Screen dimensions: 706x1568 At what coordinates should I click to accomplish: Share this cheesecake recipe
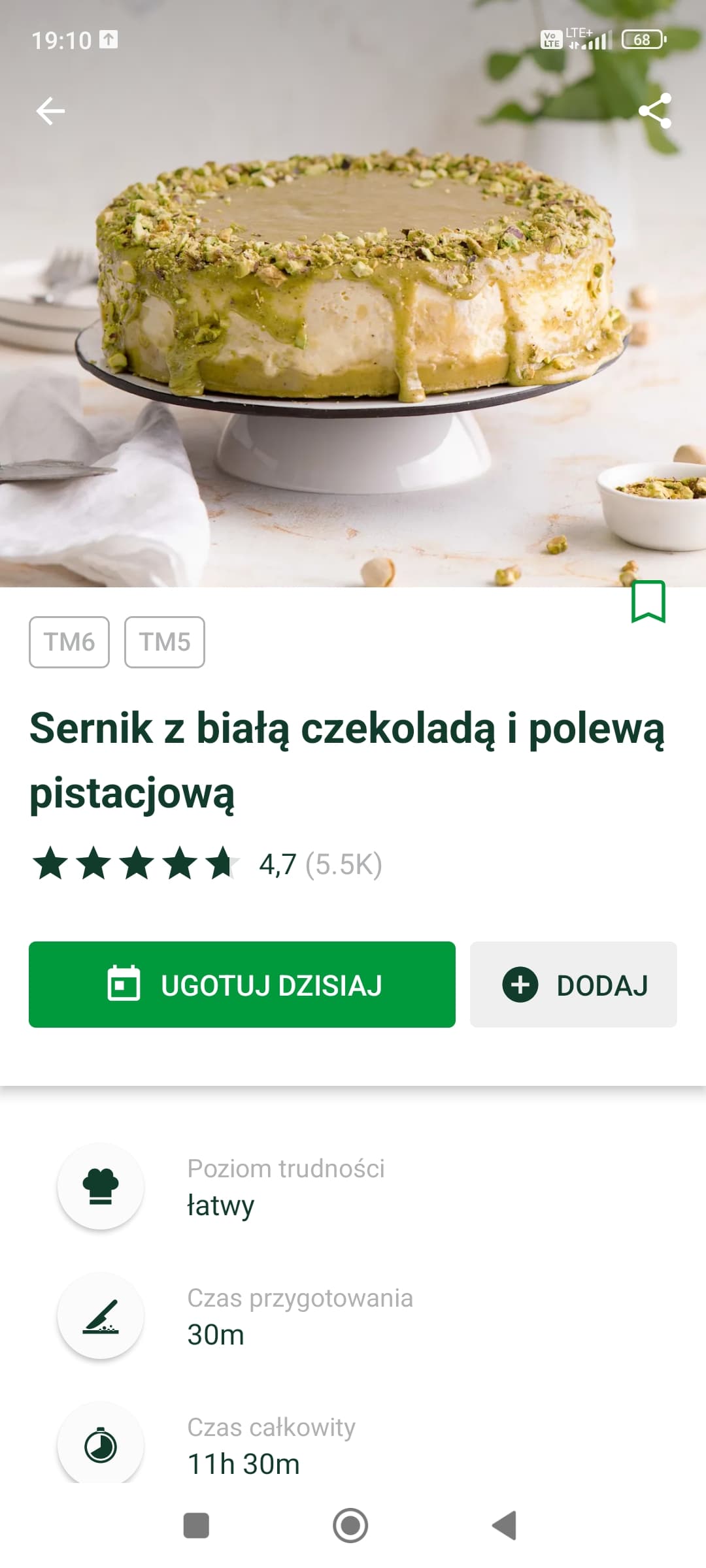pyautogui.click(x=654, y=111)
